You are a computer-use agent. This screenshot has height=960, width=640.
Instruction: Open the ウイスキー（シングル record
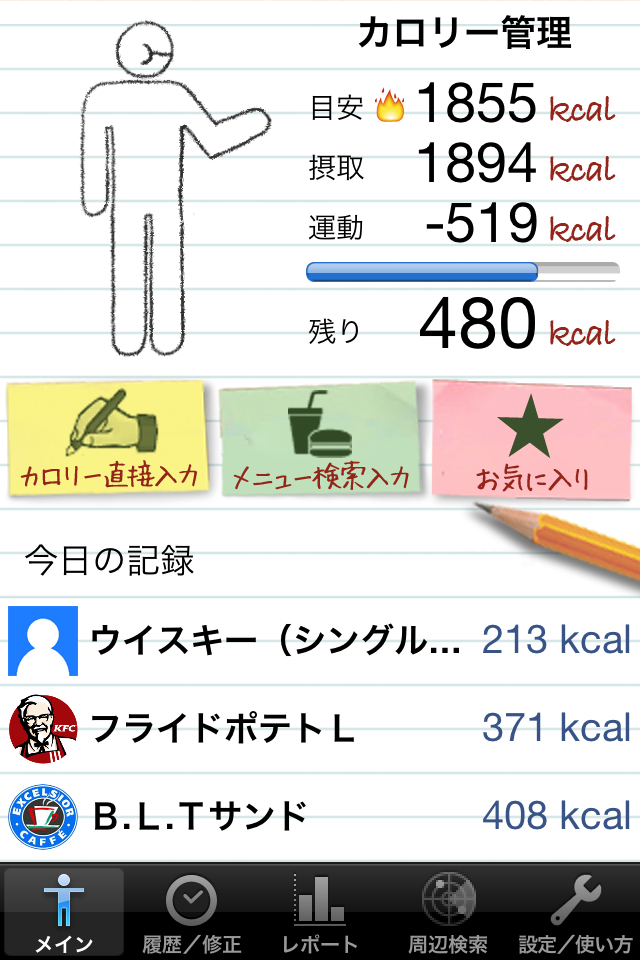point(320,641)
